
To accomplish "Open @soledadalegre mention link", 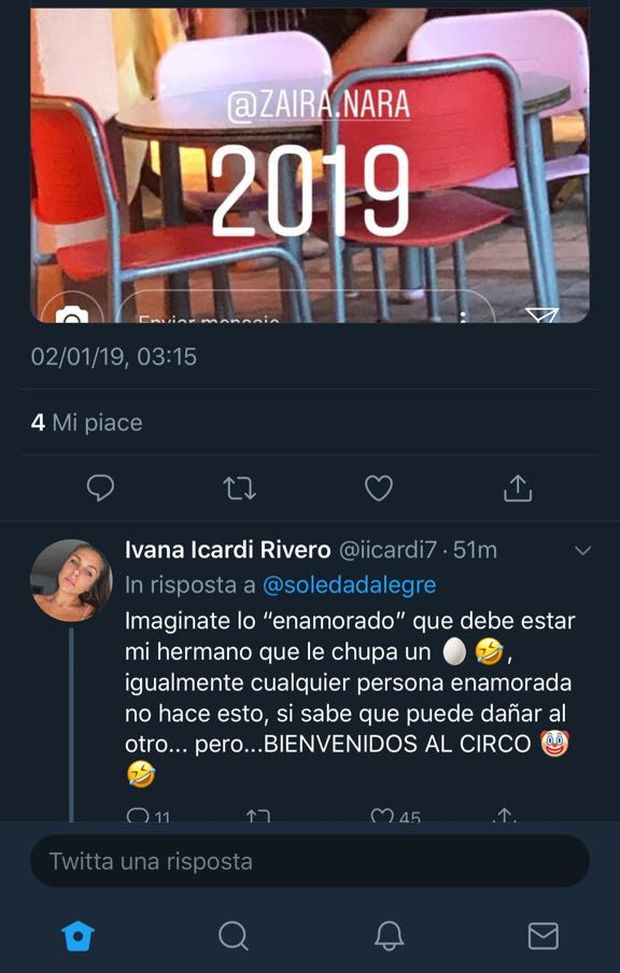I will click(349, 584).
